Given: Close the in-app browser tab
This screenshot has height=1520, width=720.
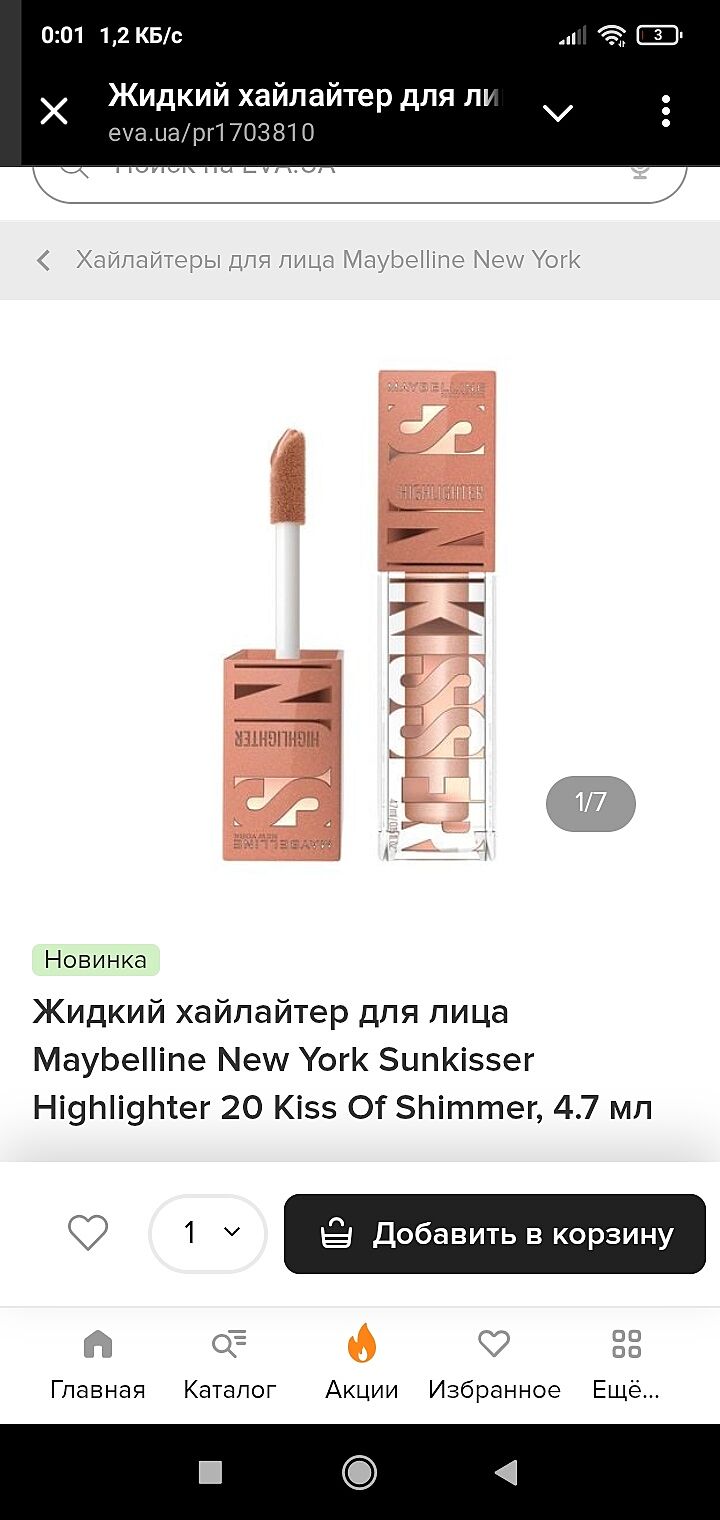Looking at the screenshot, I should [54, 111].
